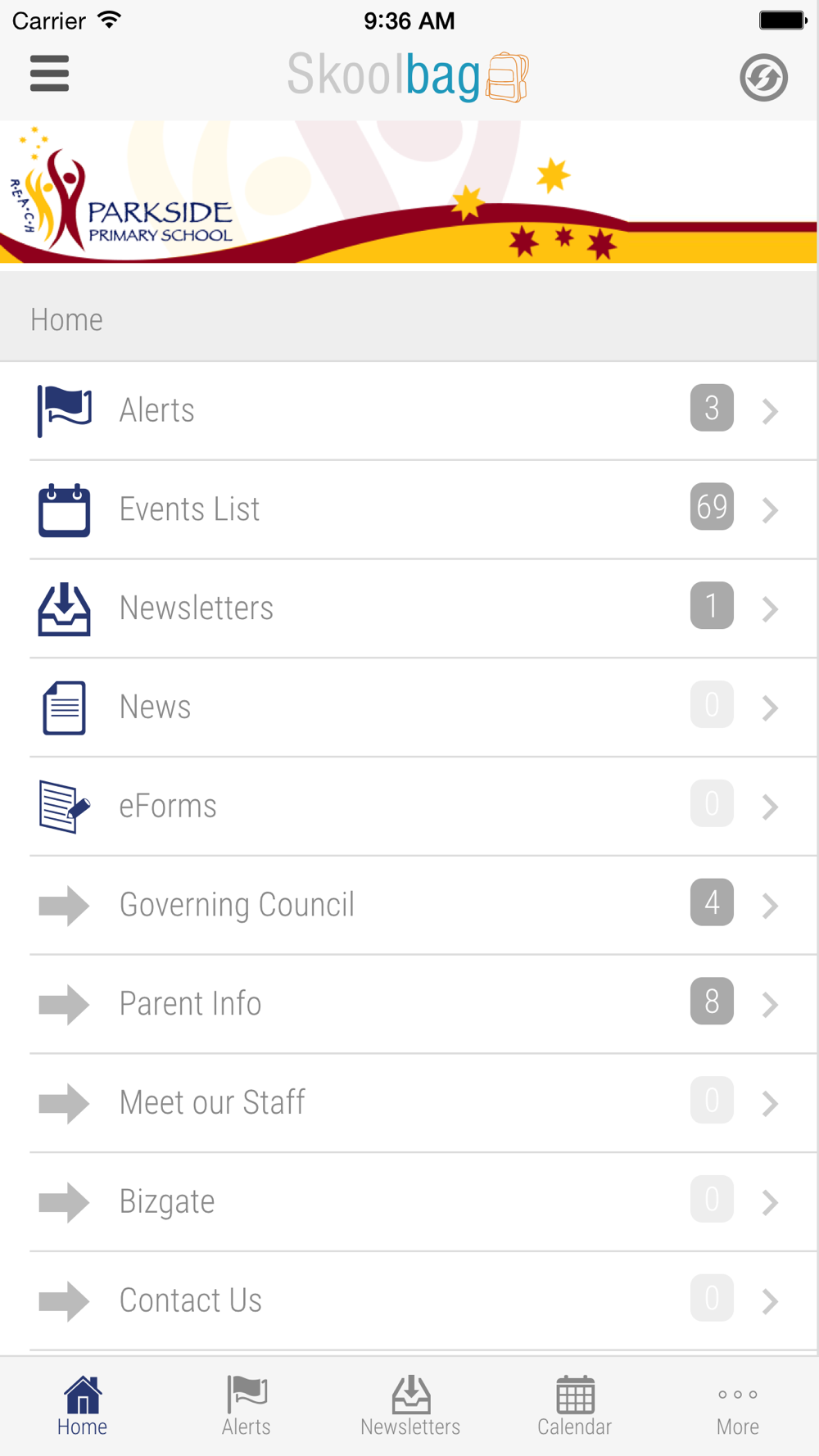This screenshot has width=819, height=1456.
Task: Open the hamburger menu
Action: (49, 74)
